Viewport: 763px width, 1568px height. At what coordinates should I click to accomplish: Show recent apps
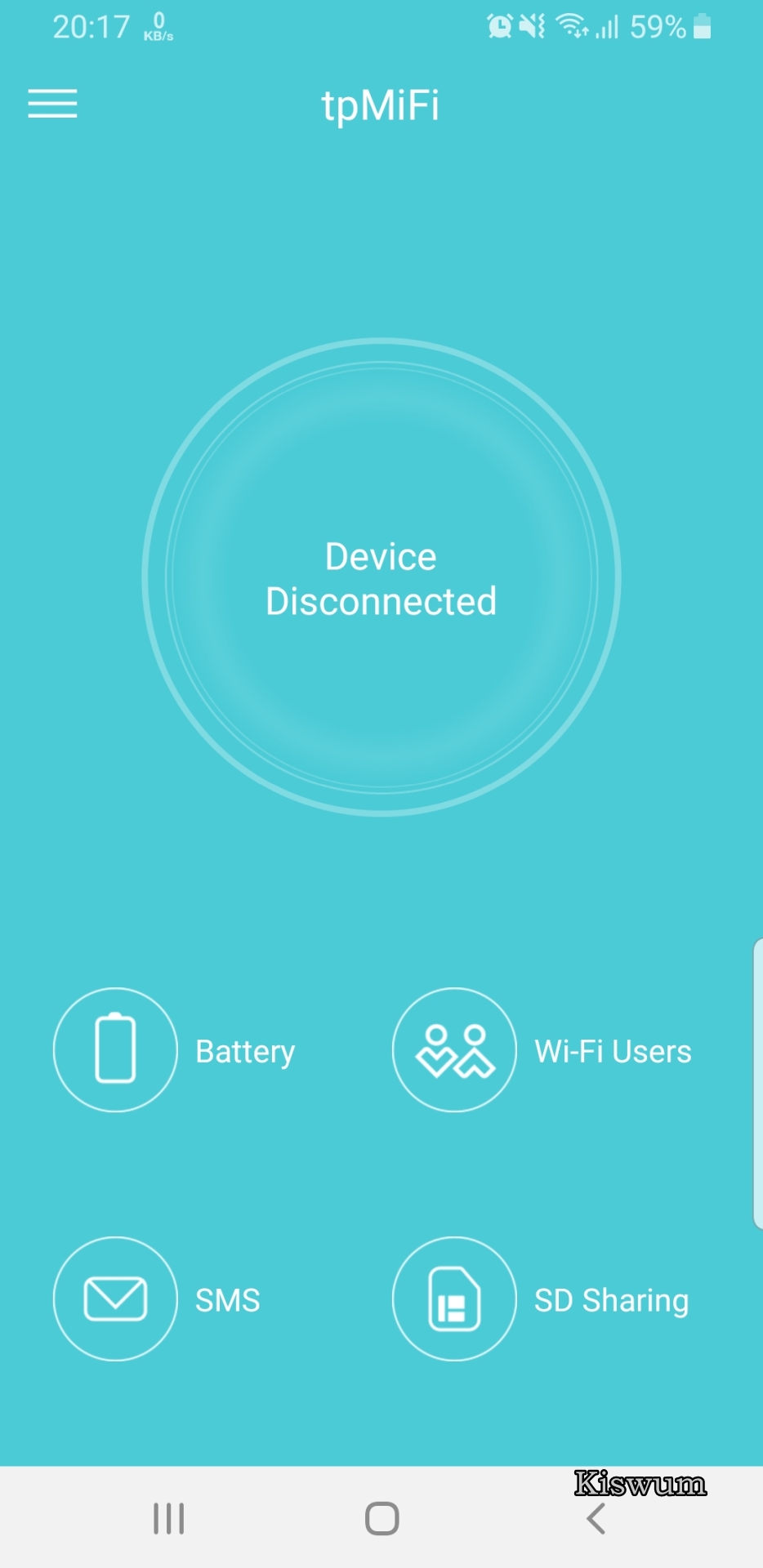[x=168, y=1519]
